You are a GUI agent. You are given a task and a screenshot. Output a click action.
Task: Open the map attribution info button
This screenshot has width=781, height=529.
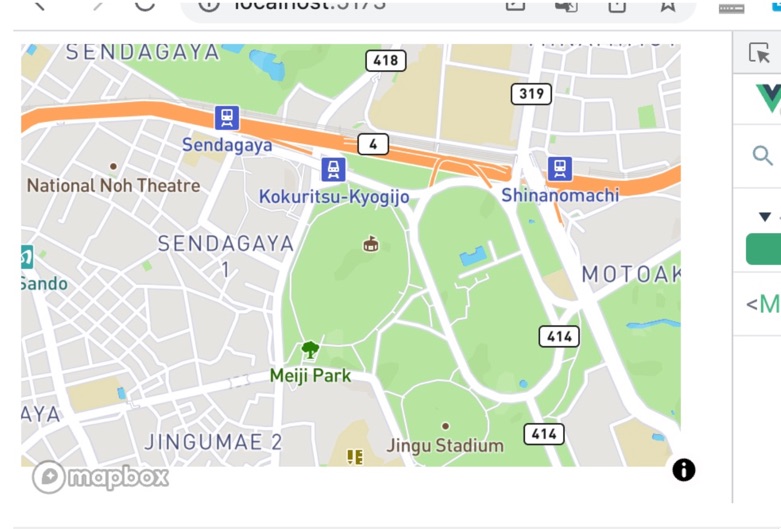tap(683, 470)
